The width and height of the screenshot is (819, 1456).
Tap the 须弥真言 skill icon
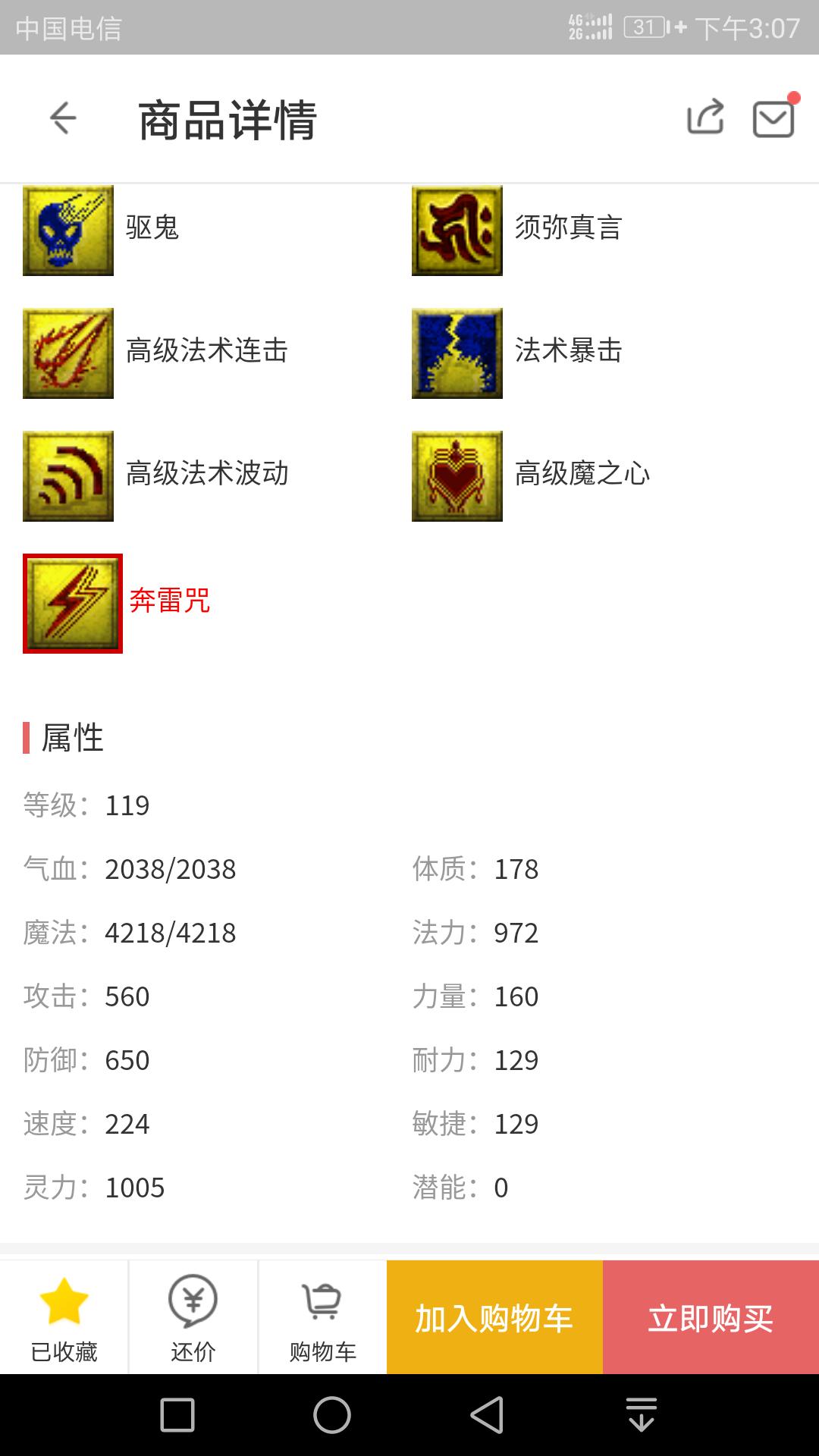[457, 230]
